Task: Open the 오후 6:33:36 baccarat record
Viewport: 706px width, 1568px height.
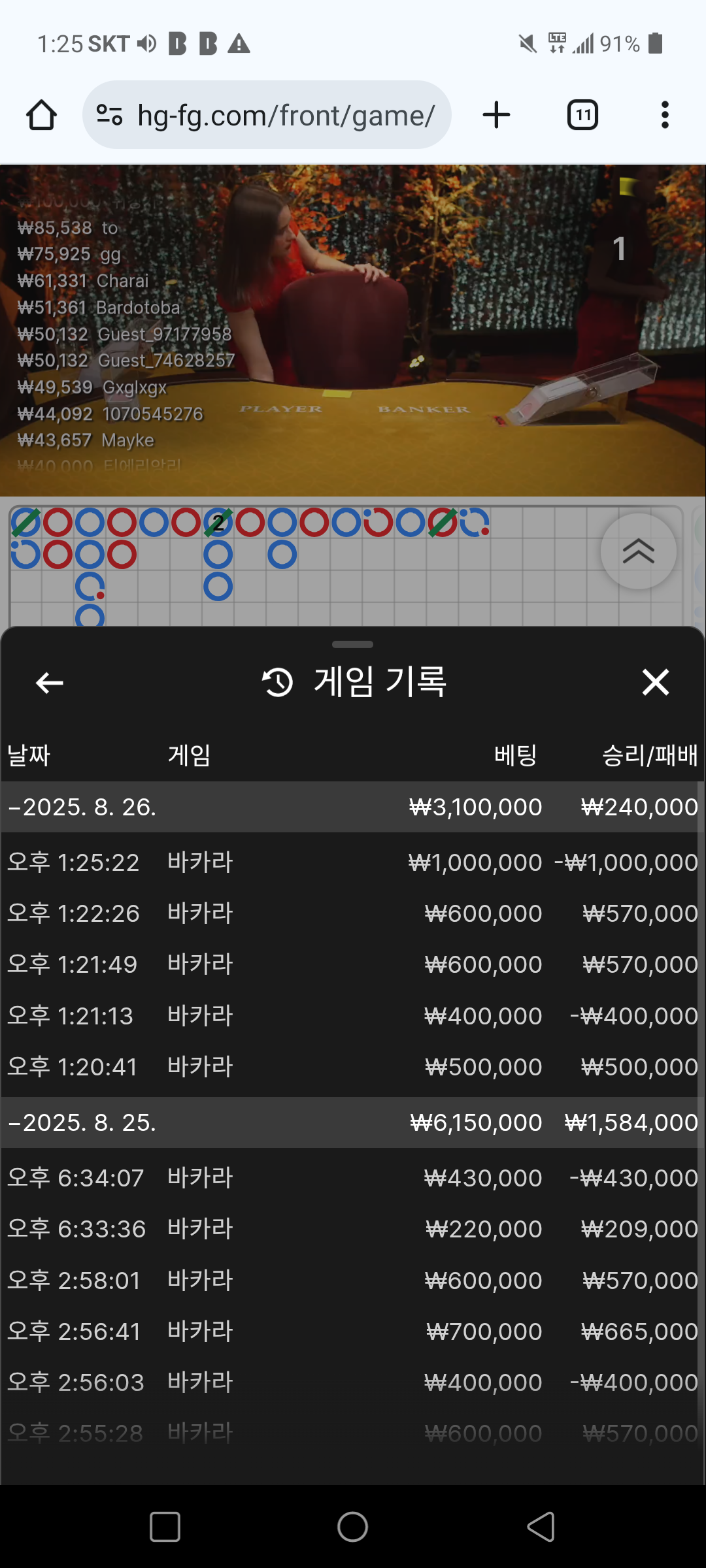Action: 352,1229
